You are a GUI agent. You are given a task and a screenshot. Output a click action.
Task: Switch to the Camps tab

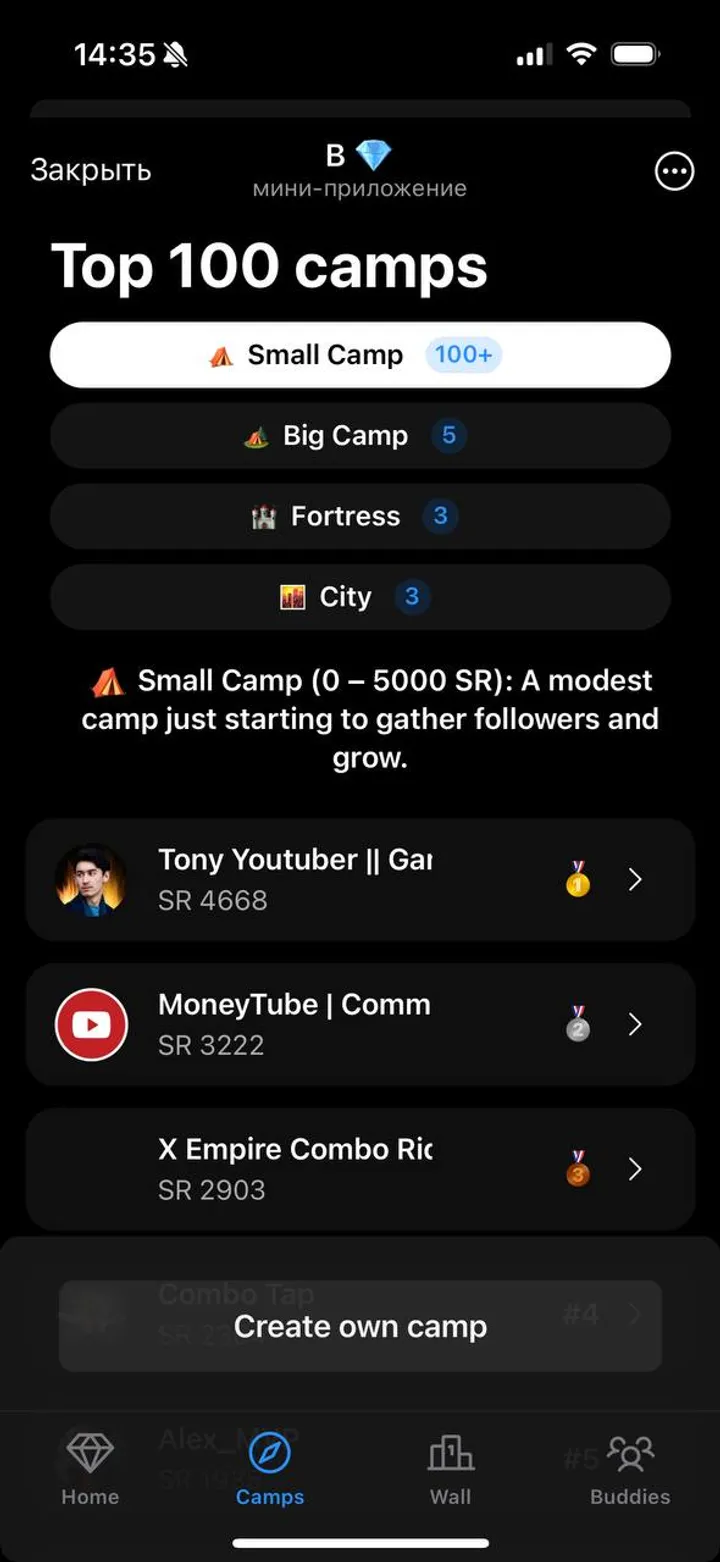[x=270, y=1469]
